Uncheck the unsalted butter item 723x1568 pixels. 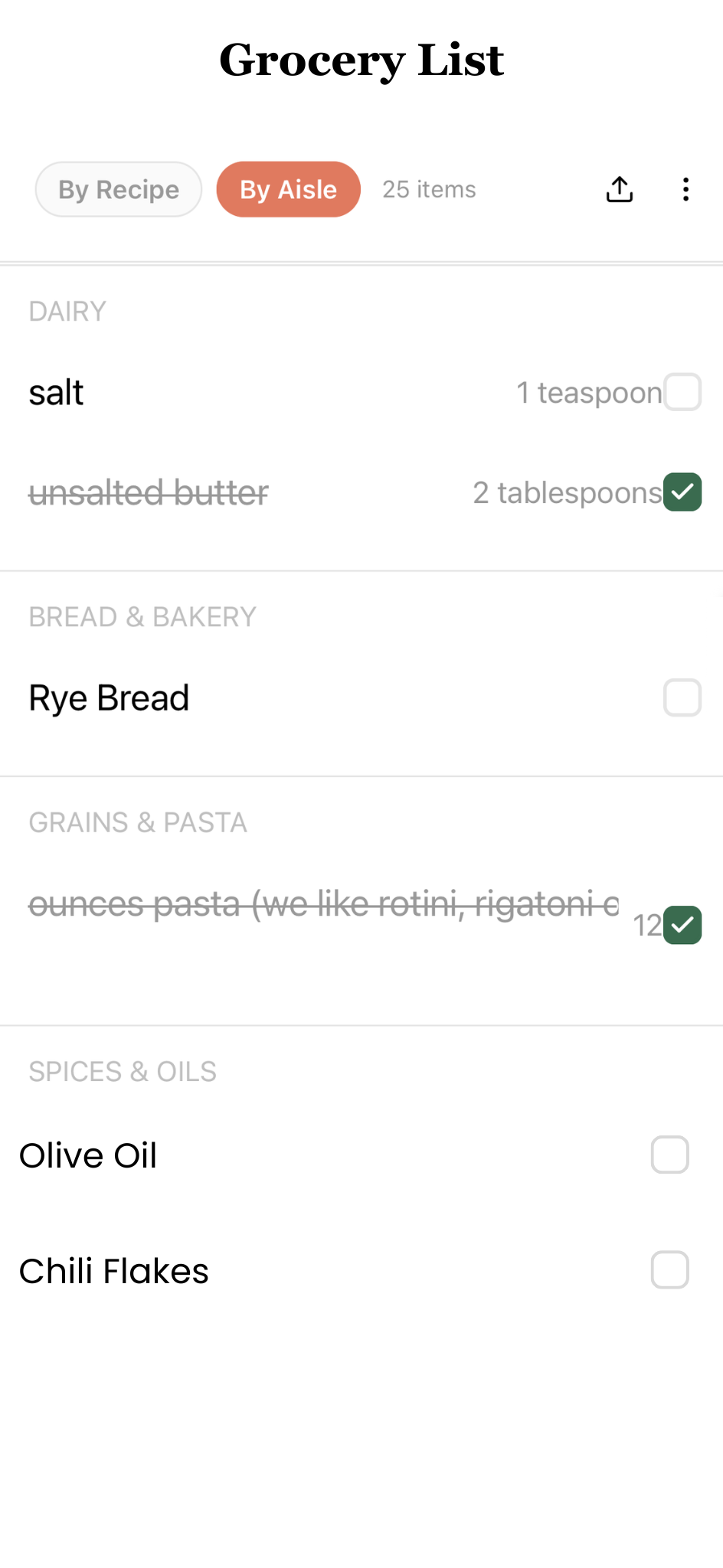682,492
